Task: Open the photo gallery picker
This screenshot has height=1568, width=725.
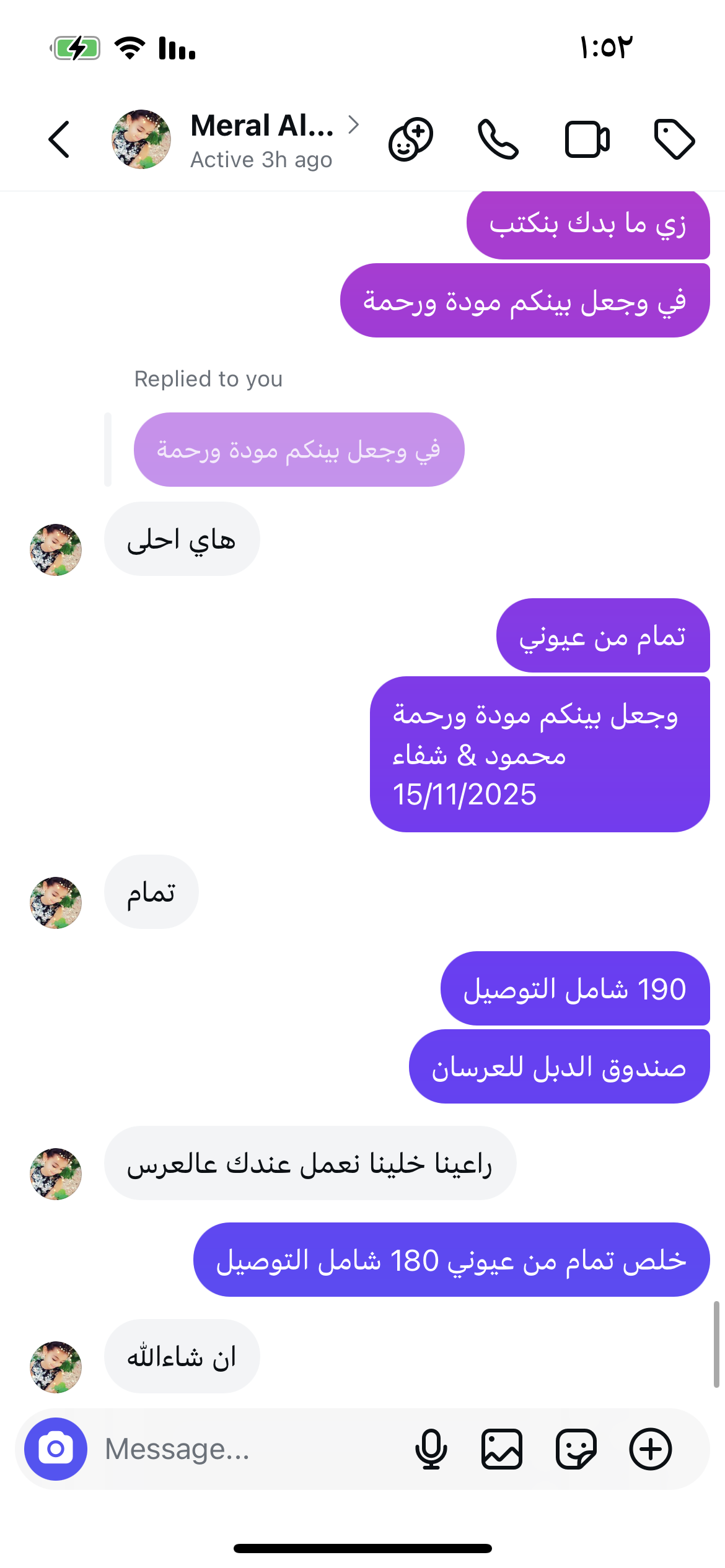Action: point(502,1448)
